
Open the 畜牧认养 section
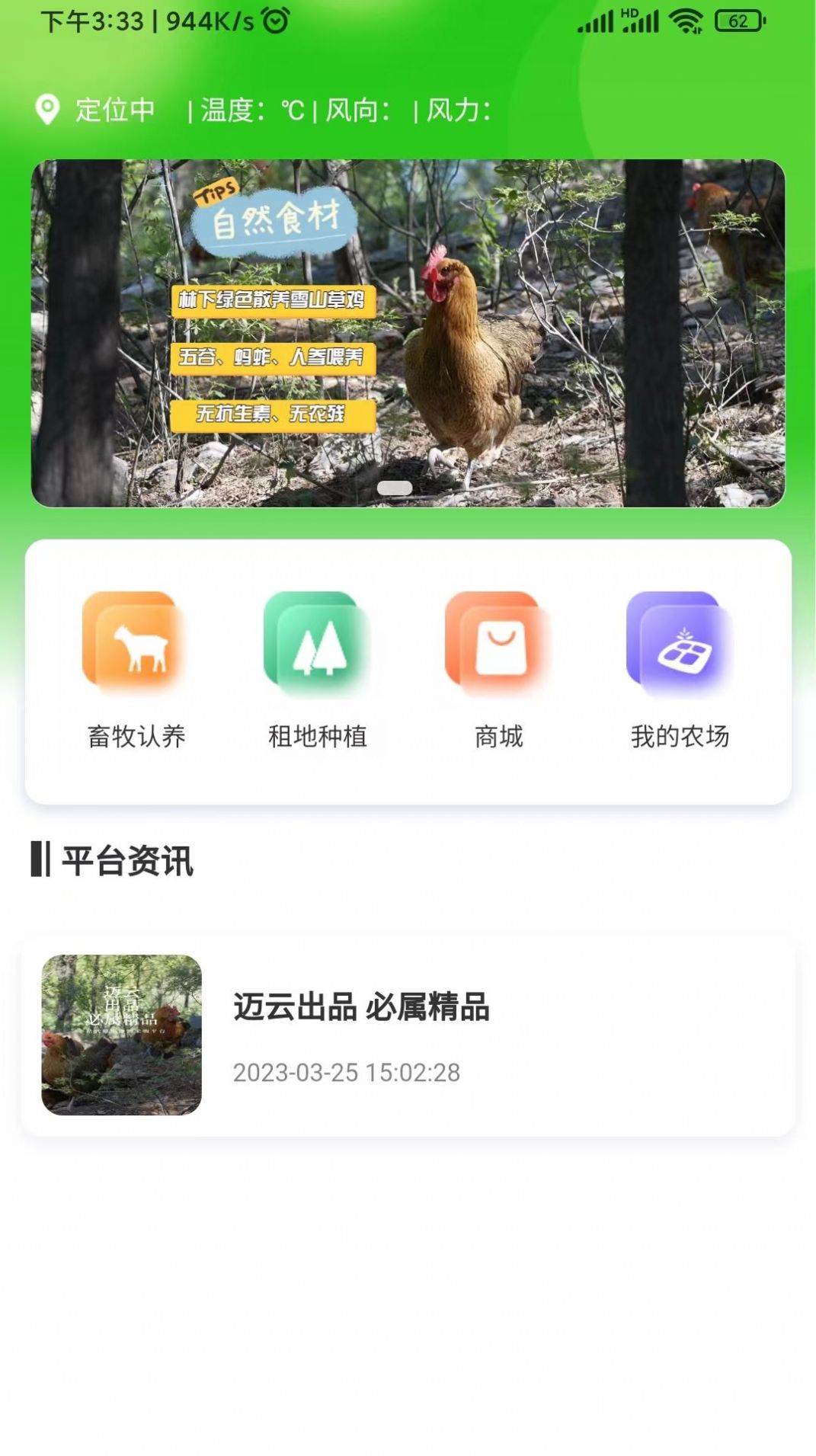(x=136, y=669)
